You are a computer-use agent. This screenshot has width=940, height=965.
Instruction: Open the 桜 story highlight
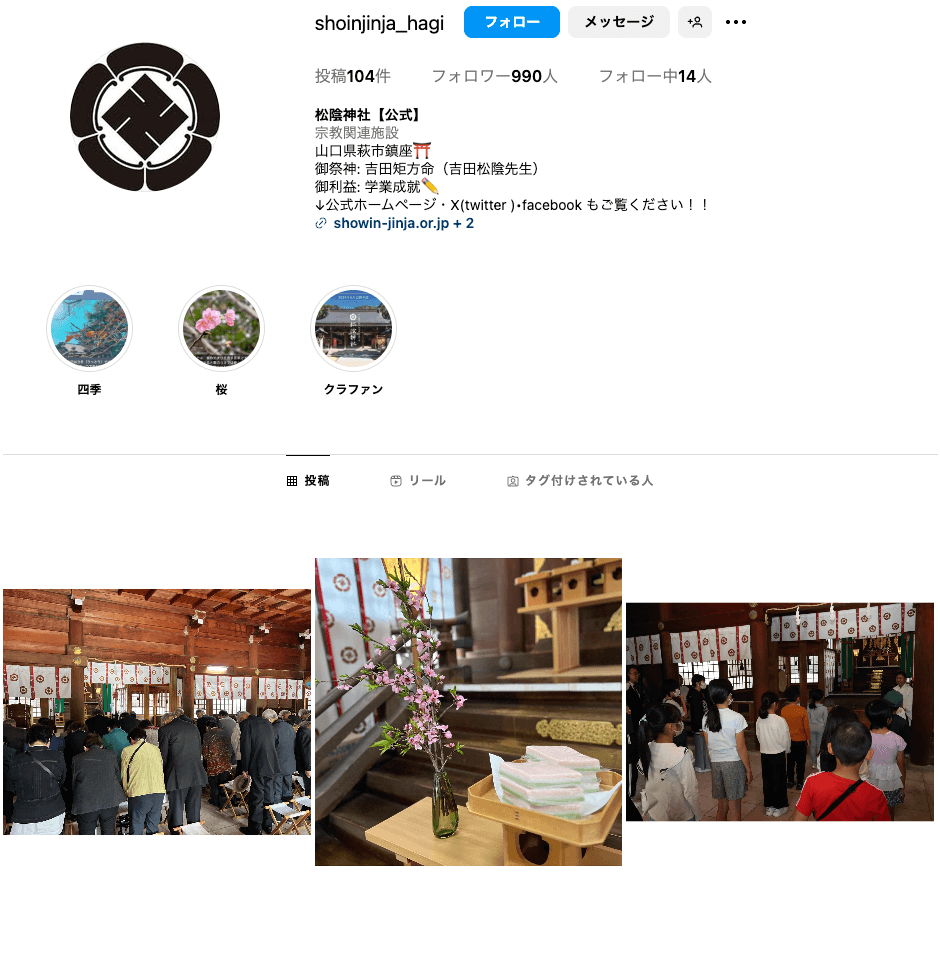point(221,329)
